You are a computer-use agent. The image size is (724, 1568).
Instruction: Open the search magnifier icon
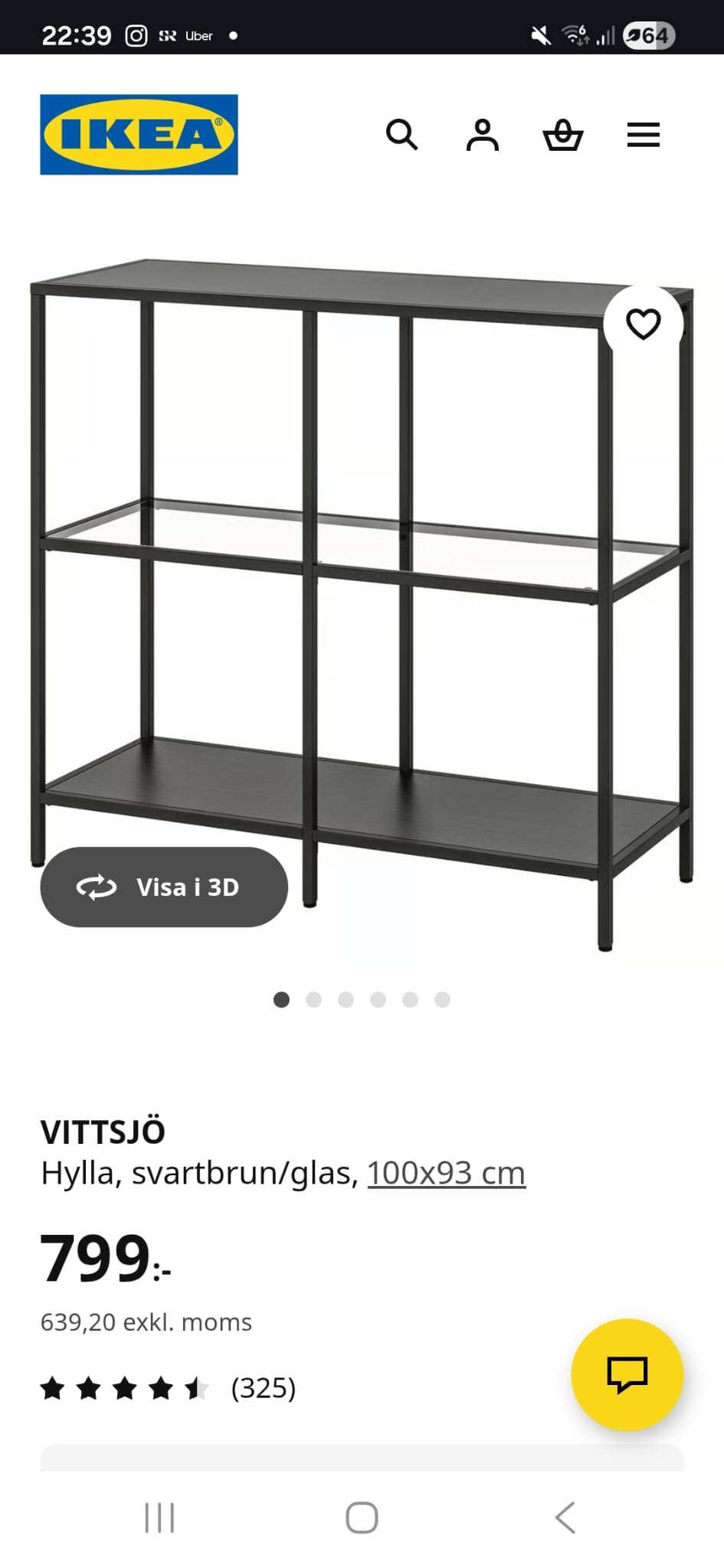click(401, 135)
